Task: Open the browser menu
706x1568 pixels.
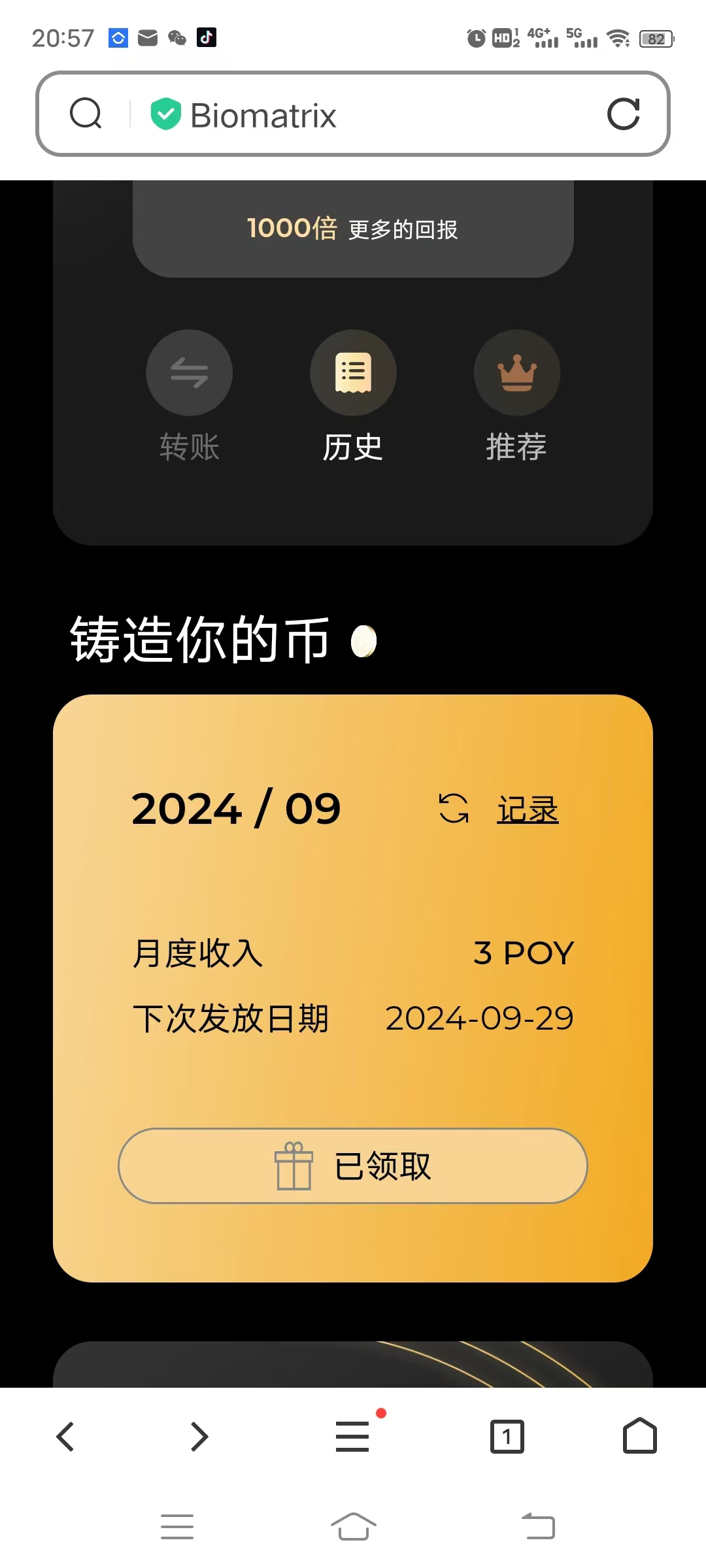Action: [353, 1437]
